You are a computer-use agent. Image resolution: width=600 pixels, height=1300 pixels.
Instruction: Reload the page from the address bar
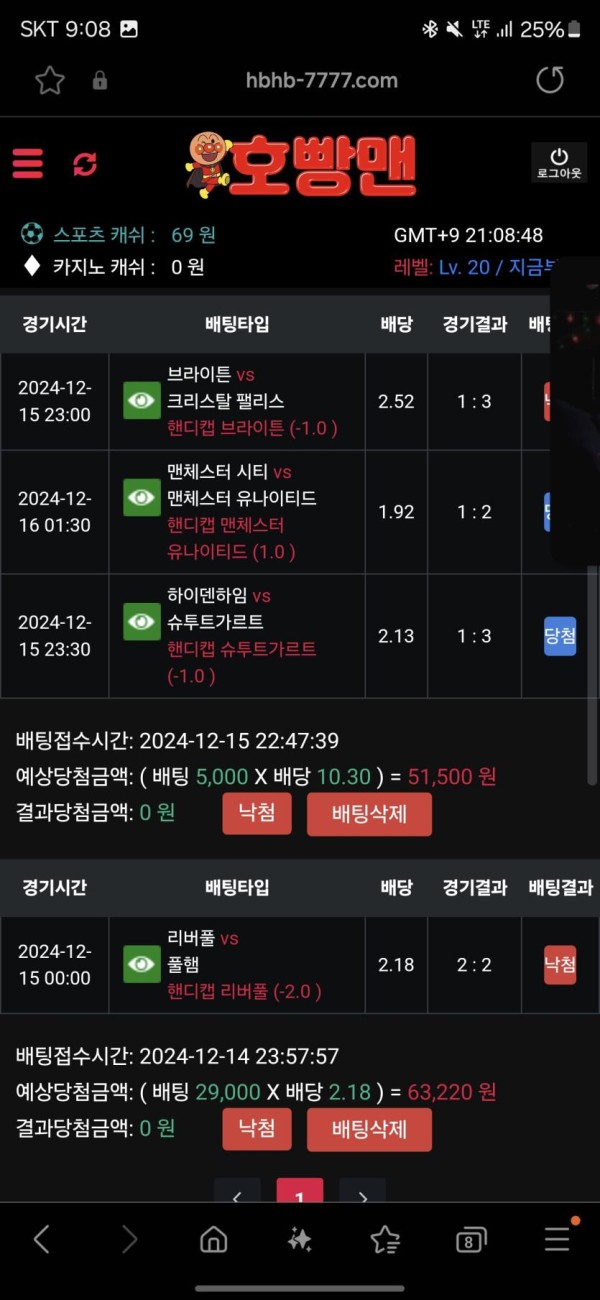click(550, 80)
